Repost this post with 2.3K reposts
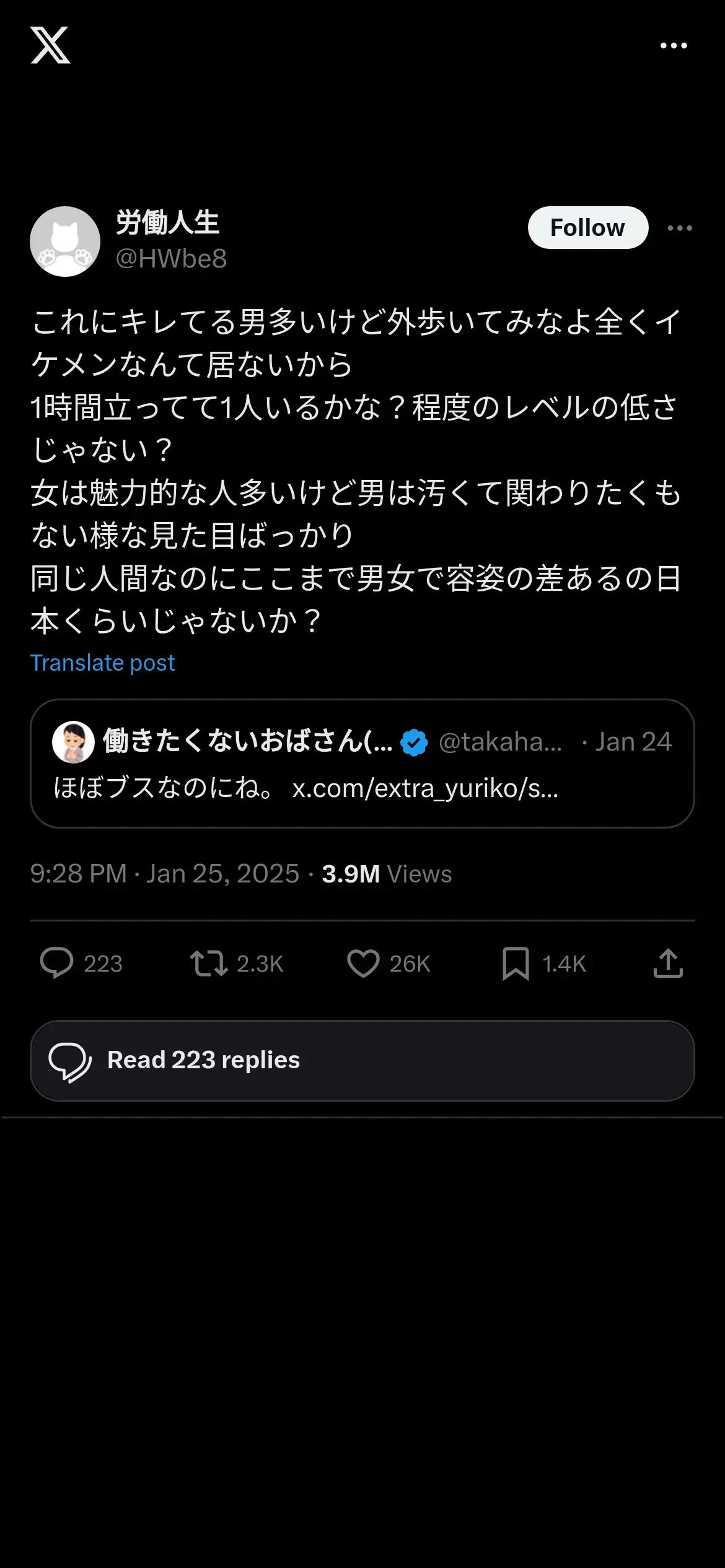The image size is (725, 1568). [x=209, y=964]
